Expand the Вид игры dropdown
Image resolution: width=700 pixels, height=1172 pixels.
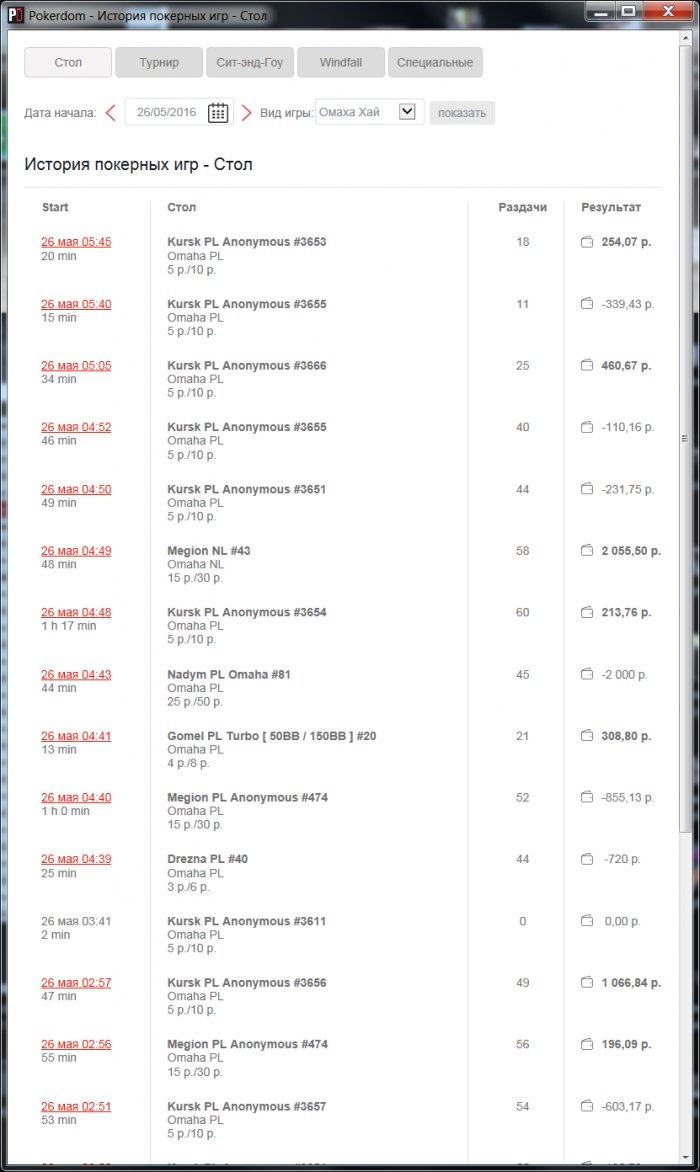coord(406,112)
